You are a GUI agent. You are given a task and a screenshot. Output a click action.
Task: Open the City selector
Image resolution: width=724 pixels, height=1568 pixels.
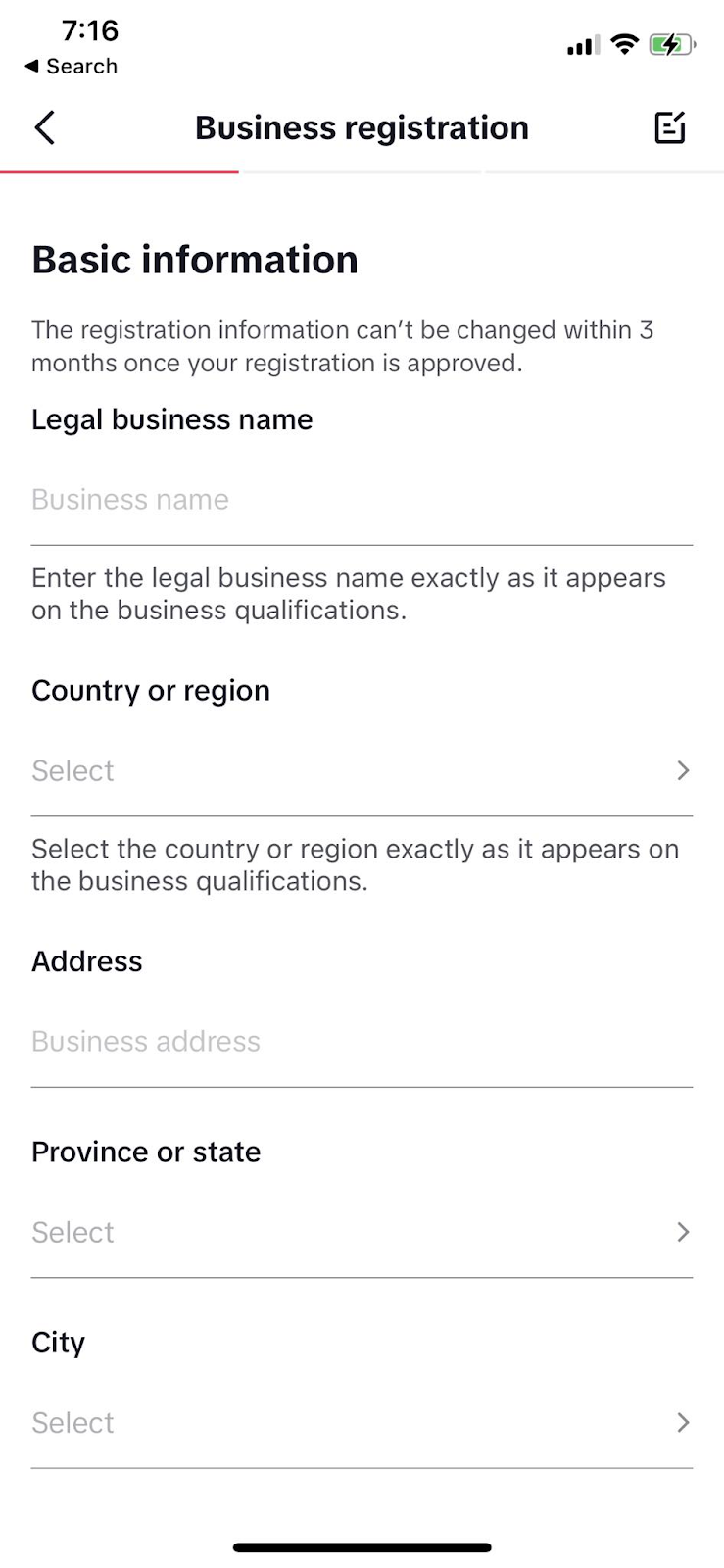361,1423
